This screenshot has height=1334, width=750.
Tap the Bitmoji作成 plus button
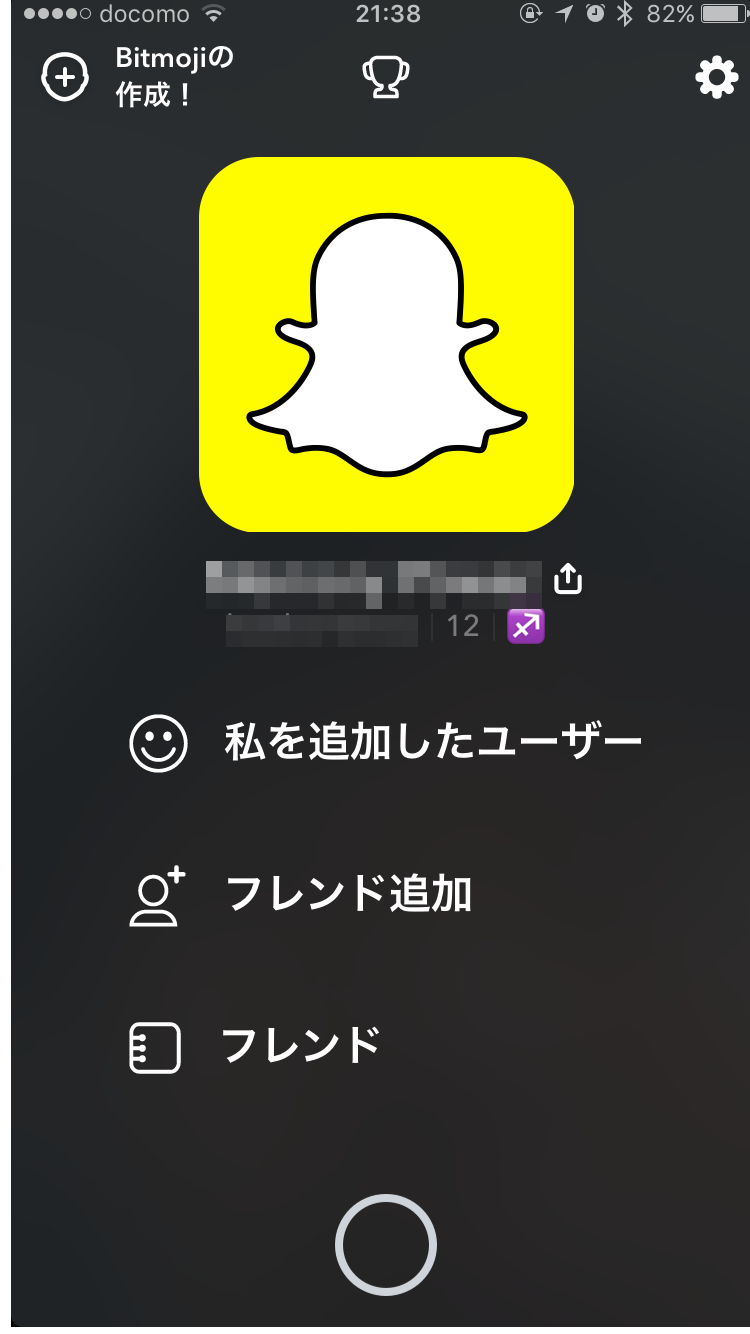tap(65, 78)
